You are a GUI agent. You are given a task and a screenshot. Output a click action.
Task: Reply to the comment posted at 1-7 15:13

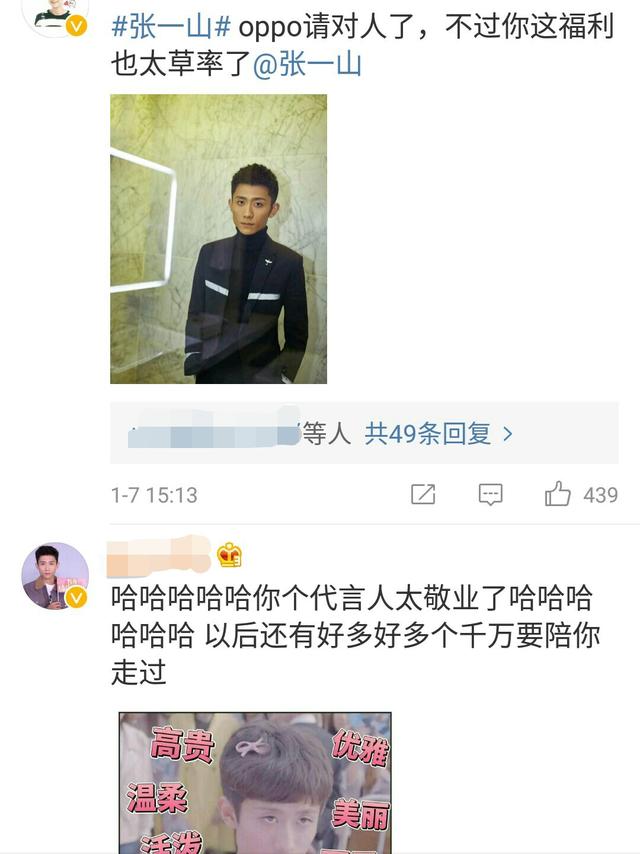point(490,494)
